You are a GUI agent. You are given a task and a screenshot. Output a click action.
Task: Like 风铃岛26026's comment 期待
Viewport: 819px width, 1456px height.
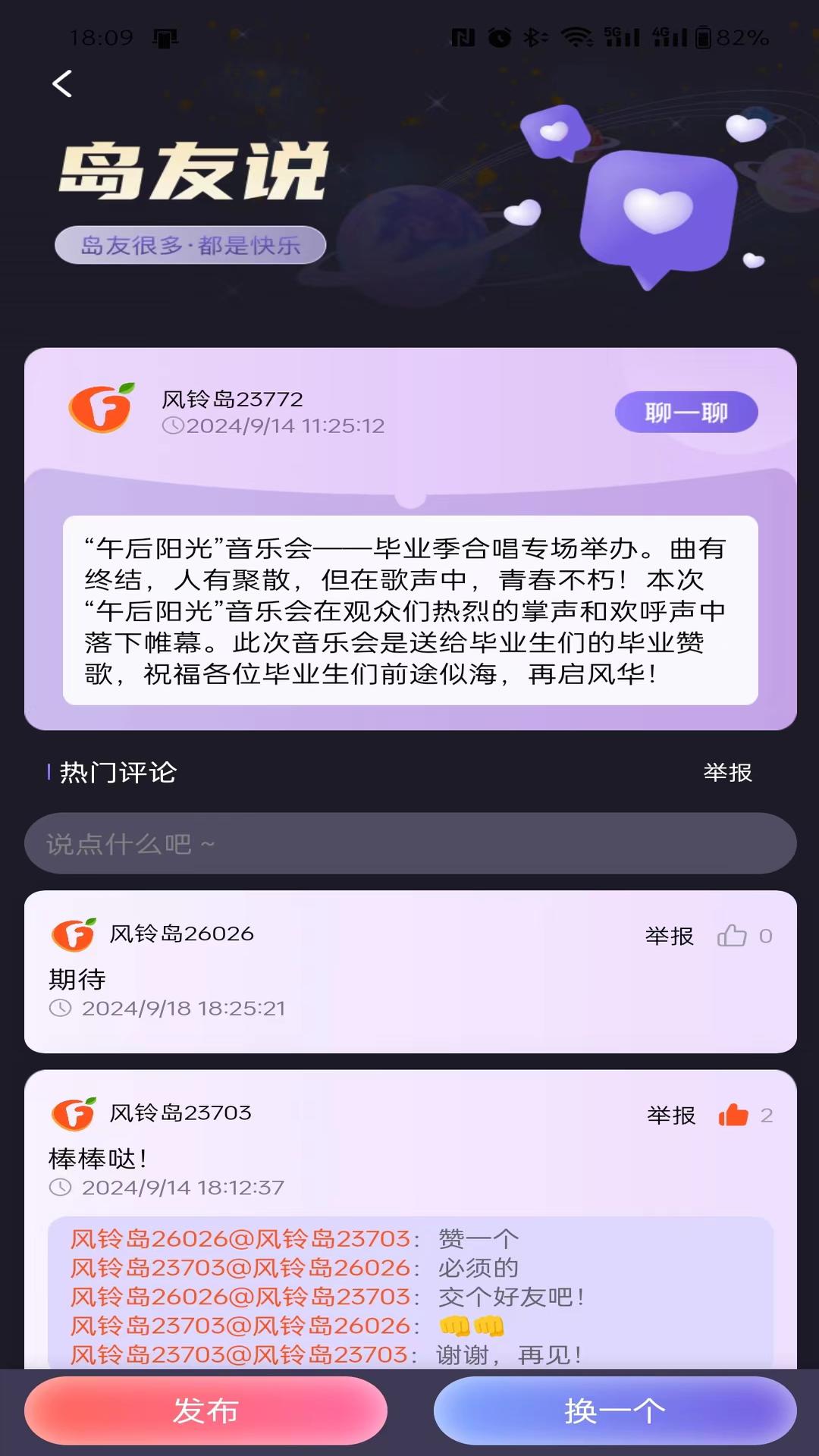(733, 936)
